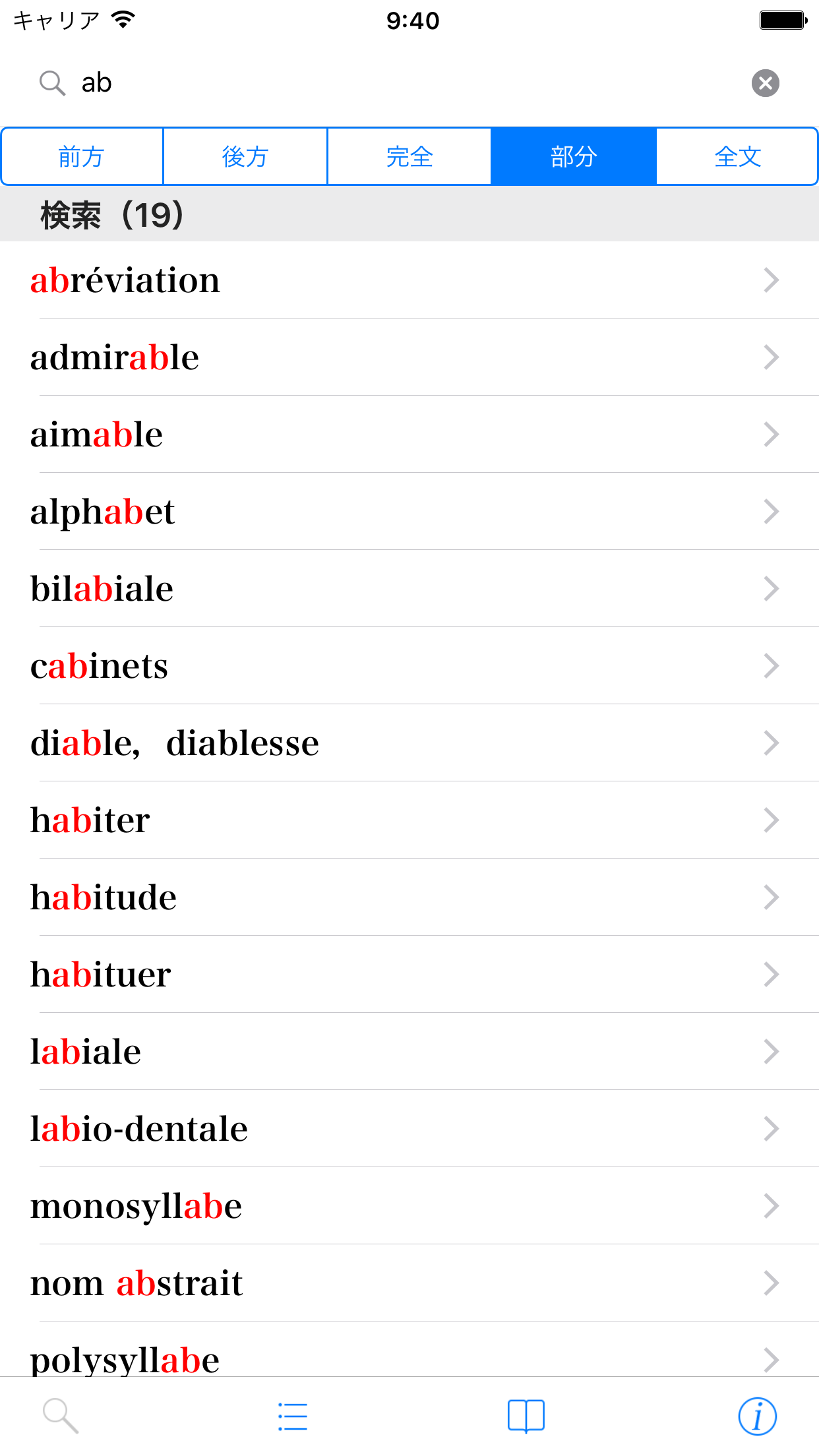Open the info tab in the bottom bar
Viewport: 819px width, 1456px height.
pyautogui.click(x=757, y=1416)
